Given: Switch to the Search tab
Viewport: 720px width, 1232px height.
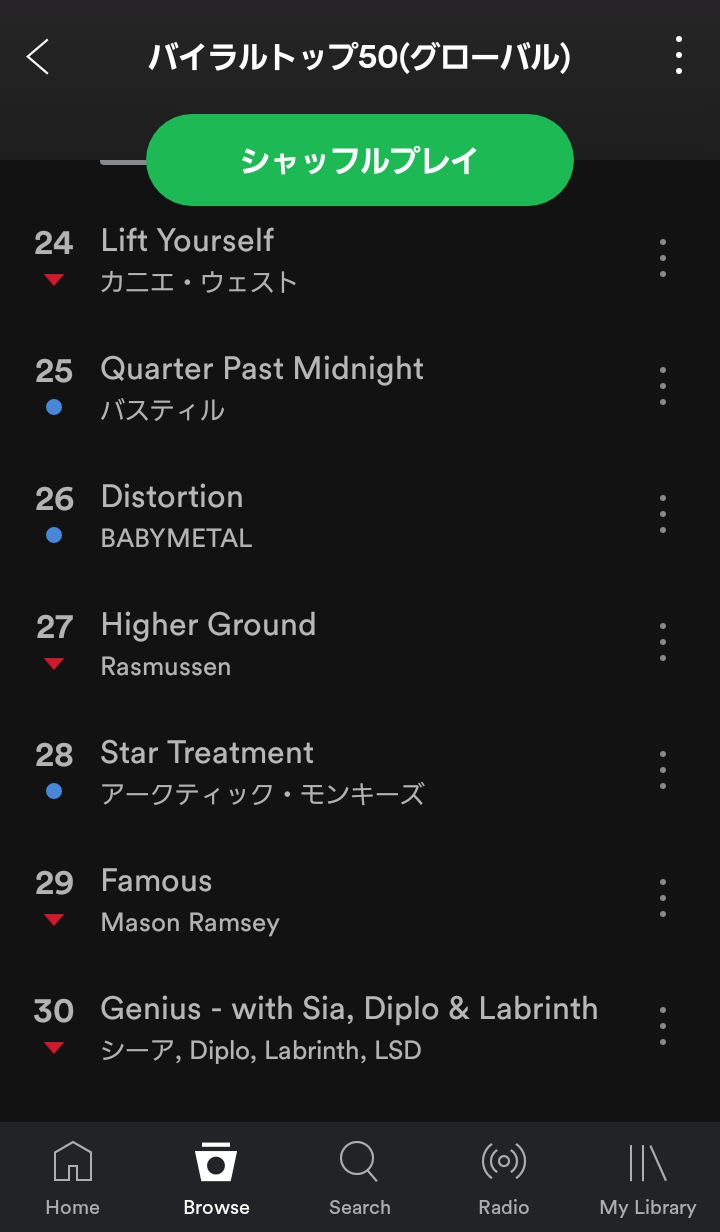Looking at the screenshot, I should coord(360,1178).
